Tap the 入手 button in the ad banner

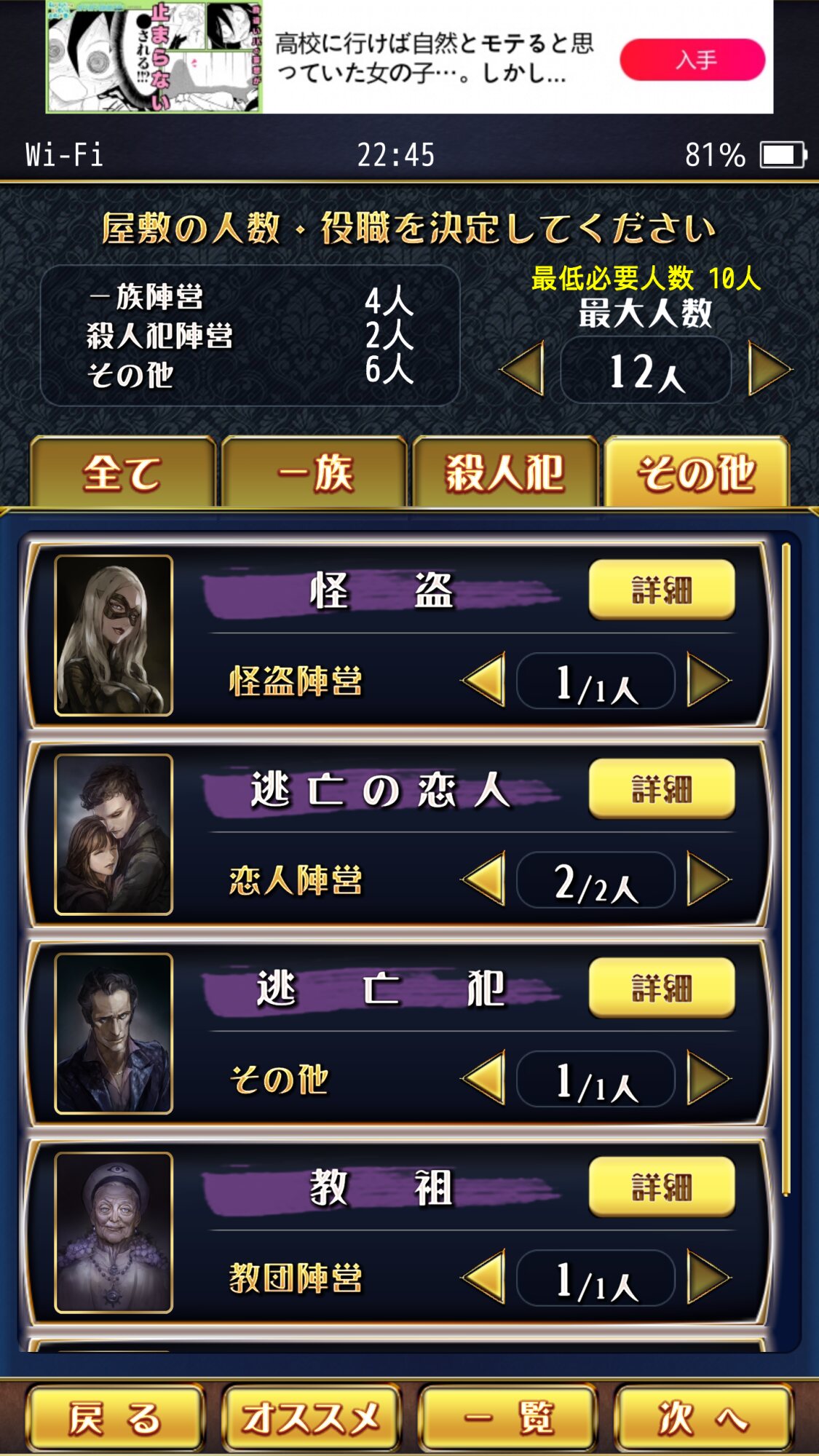pos(692,60)
